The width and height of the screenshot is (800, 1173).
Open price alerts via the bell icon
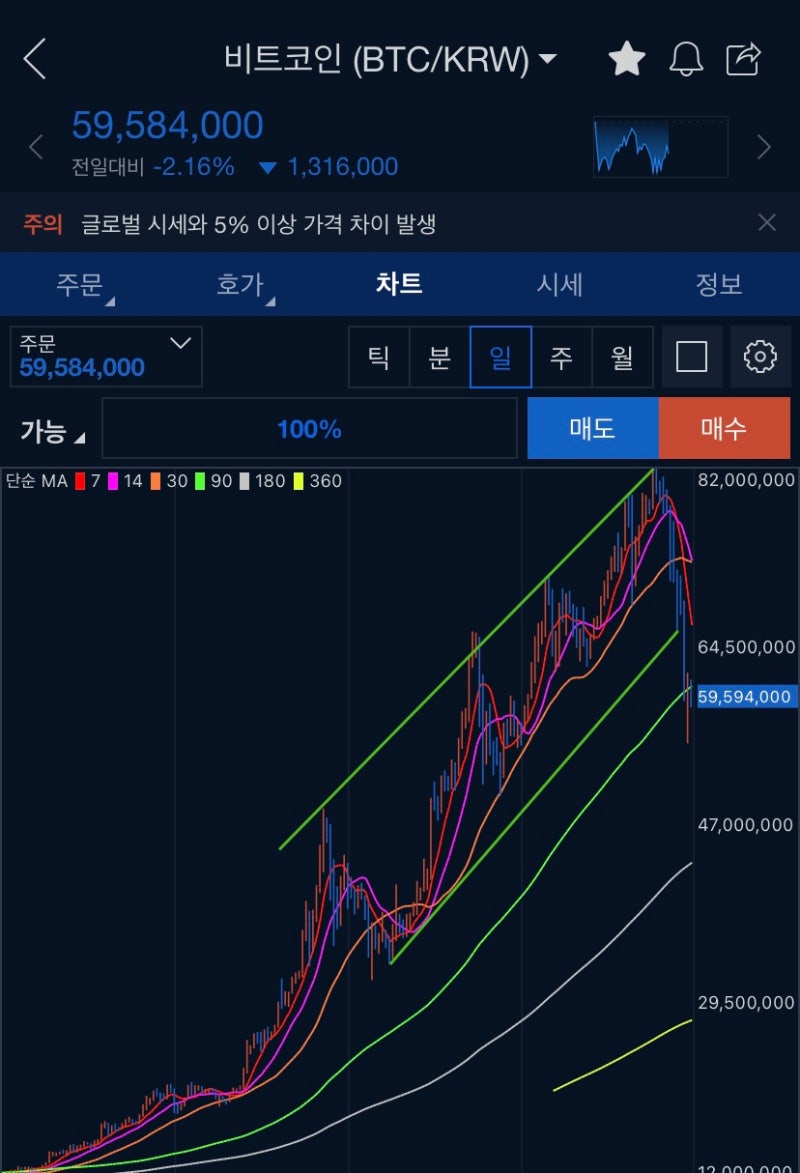coord(686,58)
